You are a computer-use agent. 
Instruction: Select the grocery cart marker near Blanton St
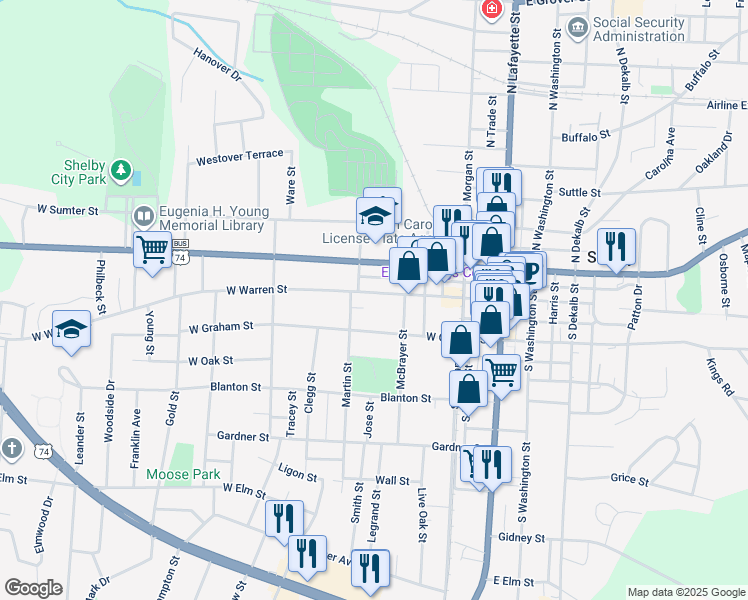pyautogui.click(x=502, y=371)
